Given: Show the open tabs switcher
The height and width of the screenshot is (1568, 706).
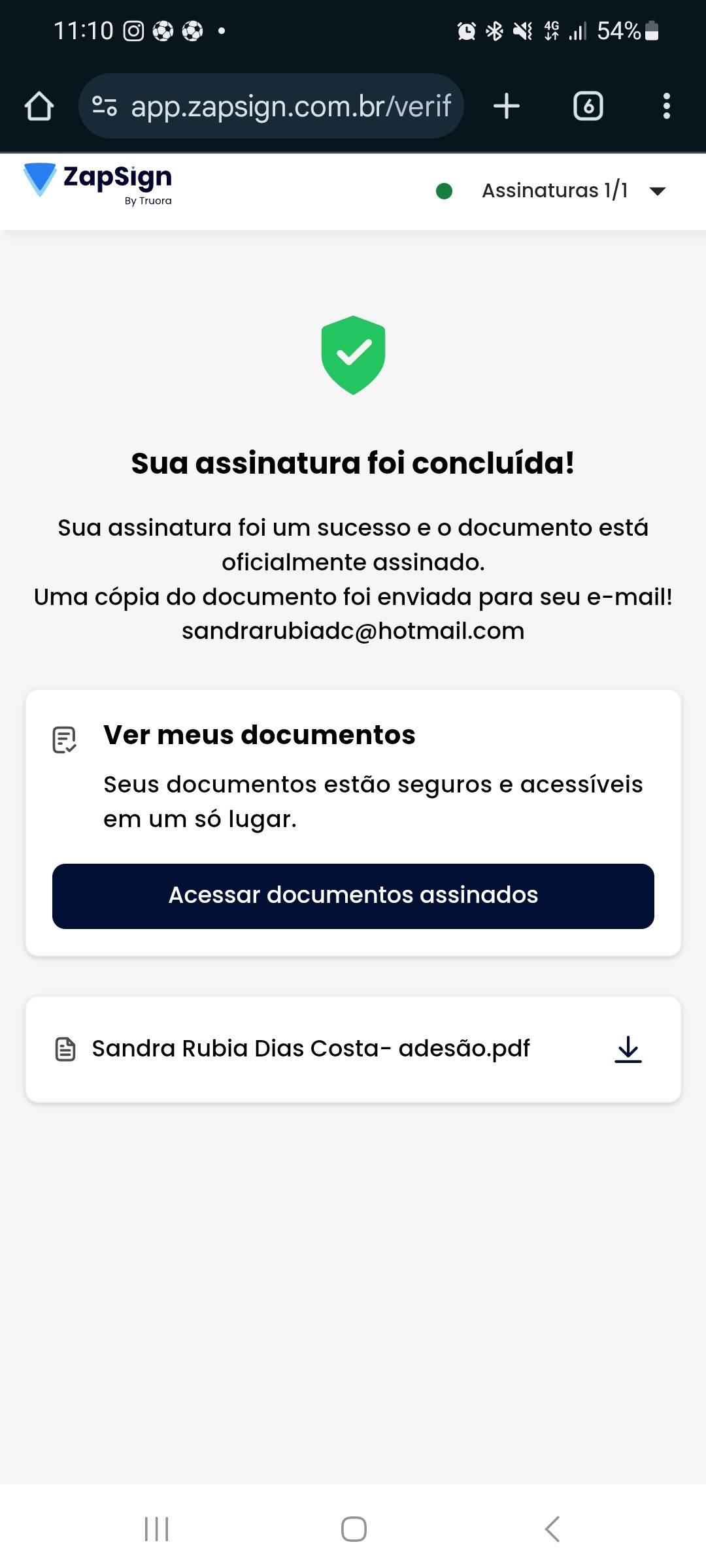Looking at the screenshot, I should (x=588, y=106).
